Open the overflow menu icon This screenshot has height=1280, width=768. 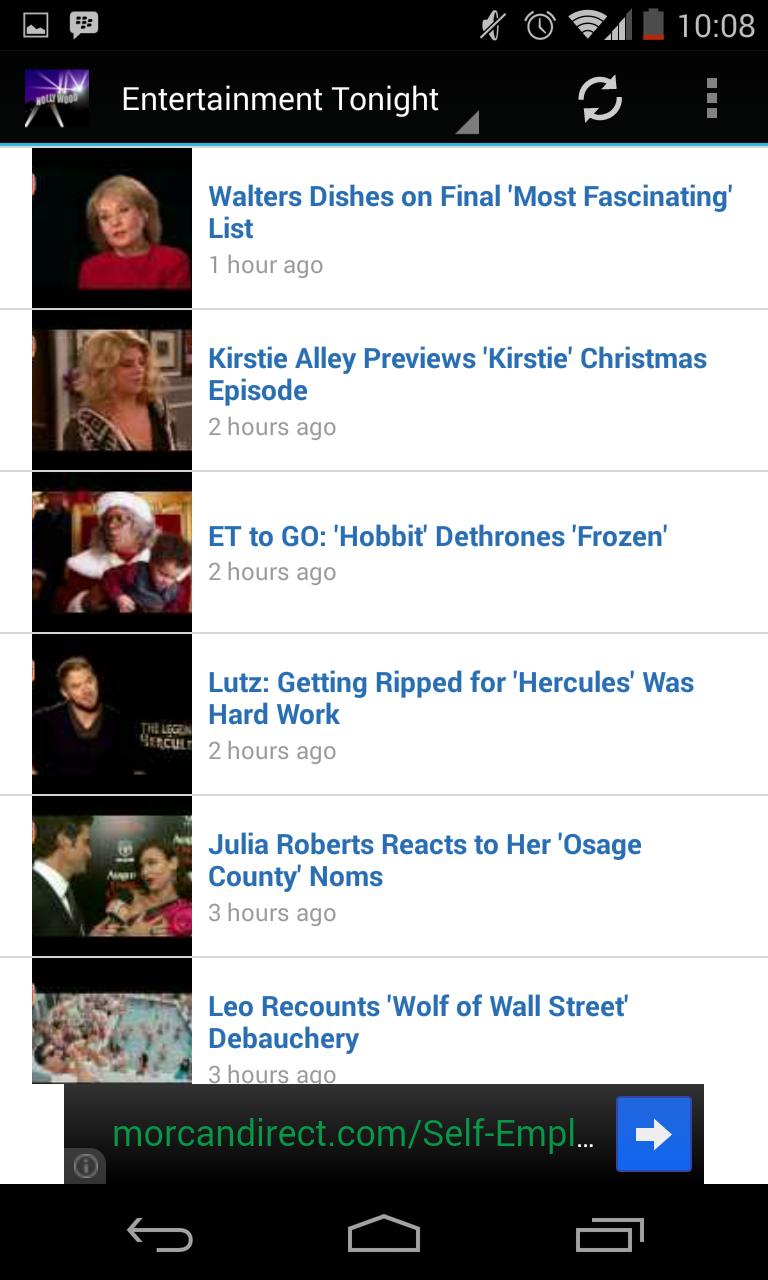click(712, 97)
